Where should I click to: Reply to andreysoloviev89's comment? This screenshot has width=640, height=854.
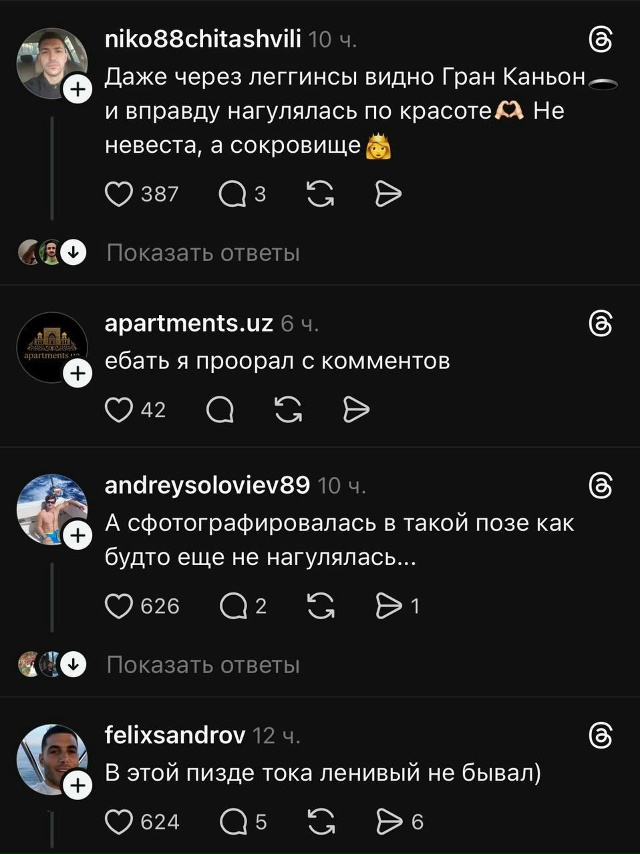pyautogui.click(x=232, y=605)
